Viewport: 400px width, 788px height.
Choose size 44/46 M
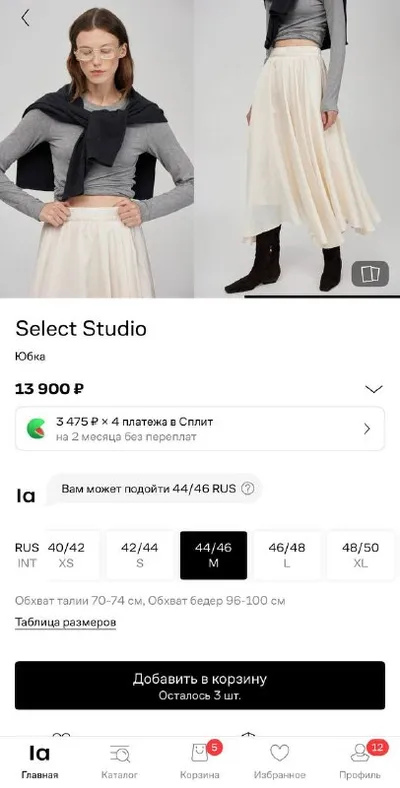click(x=214, y=555)
